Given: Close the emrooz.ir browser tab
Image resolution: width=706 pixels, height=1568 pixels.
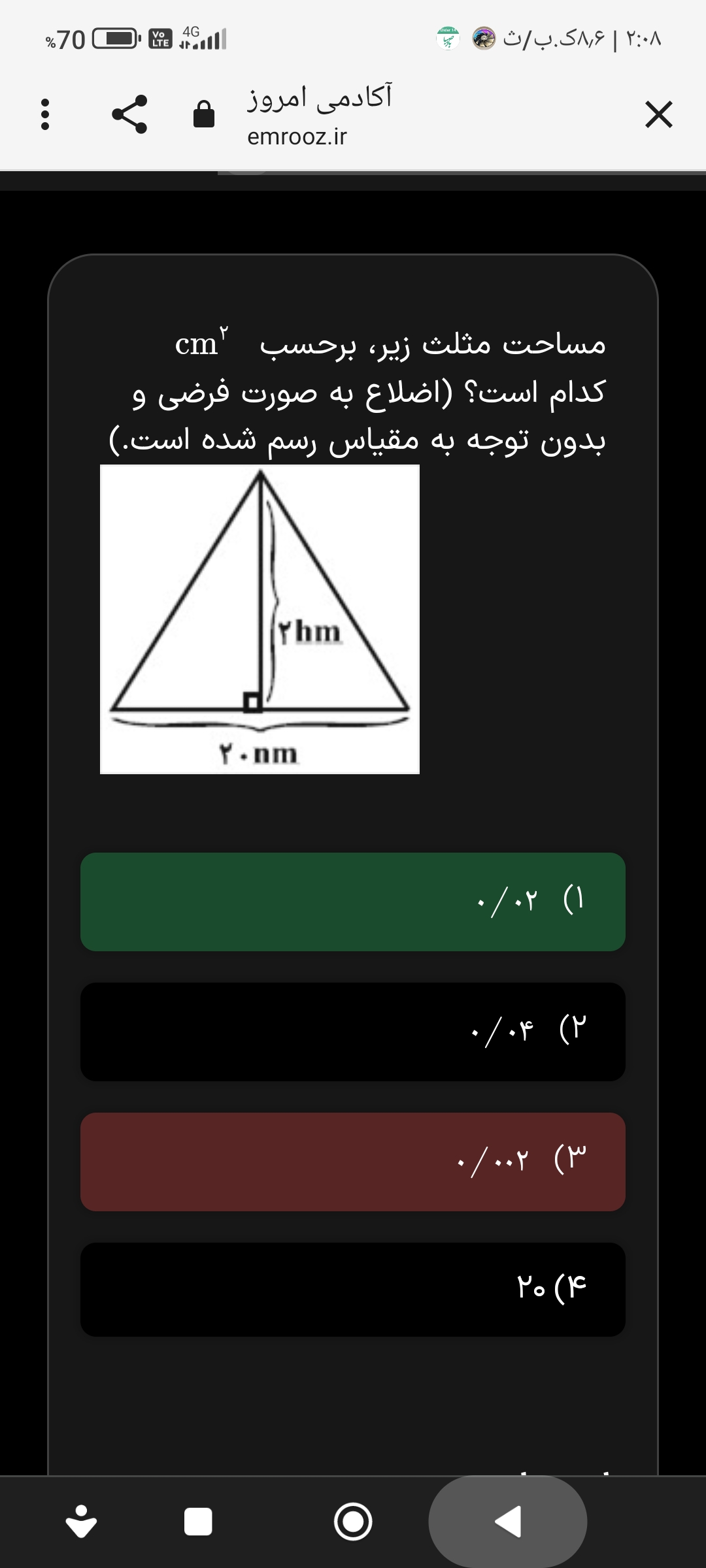Looking at the screenshot, I should [x=658, y=115].
